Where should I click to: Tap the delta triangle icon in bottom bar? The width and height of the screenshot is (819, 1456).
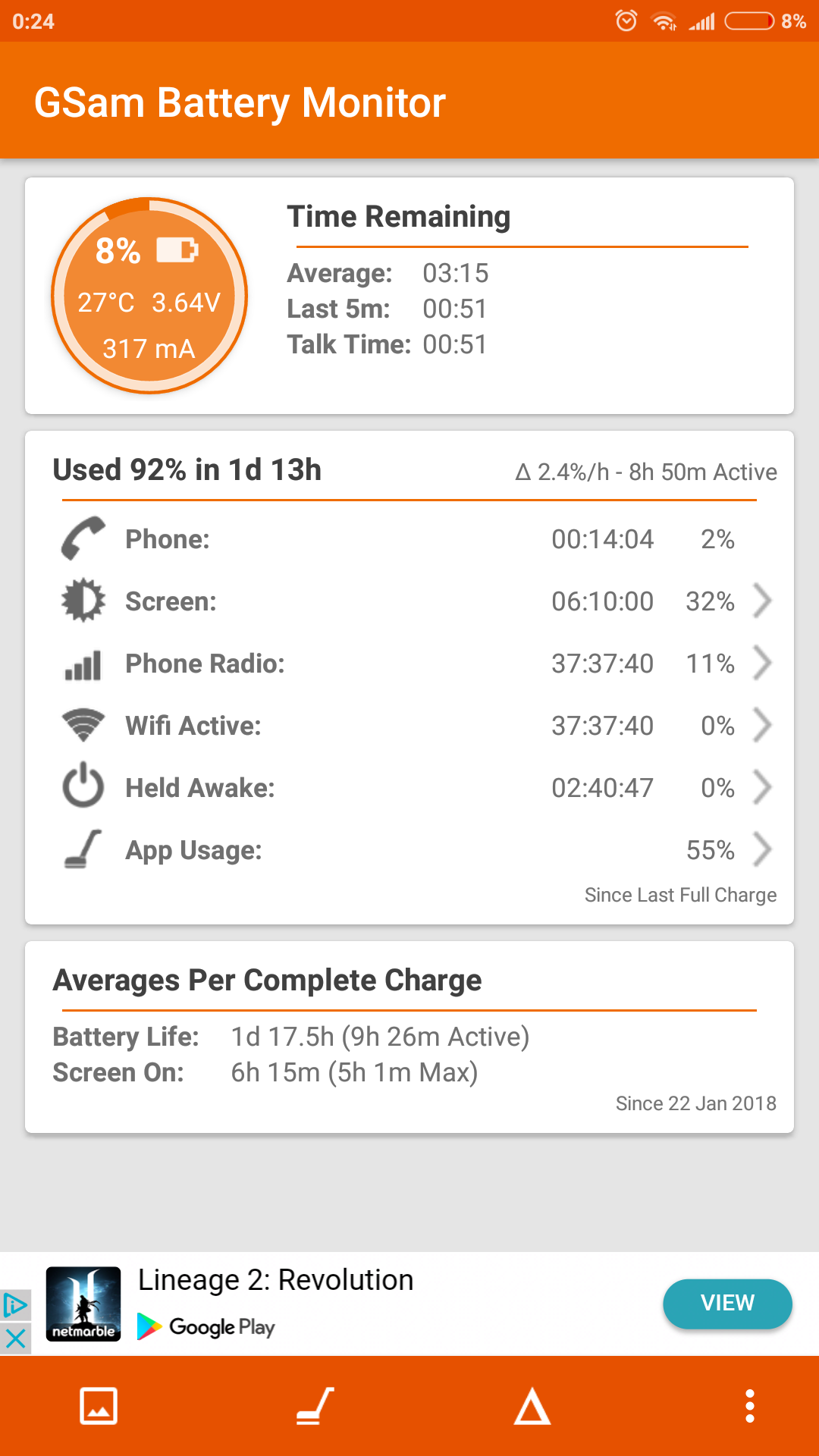point(532,1407)
